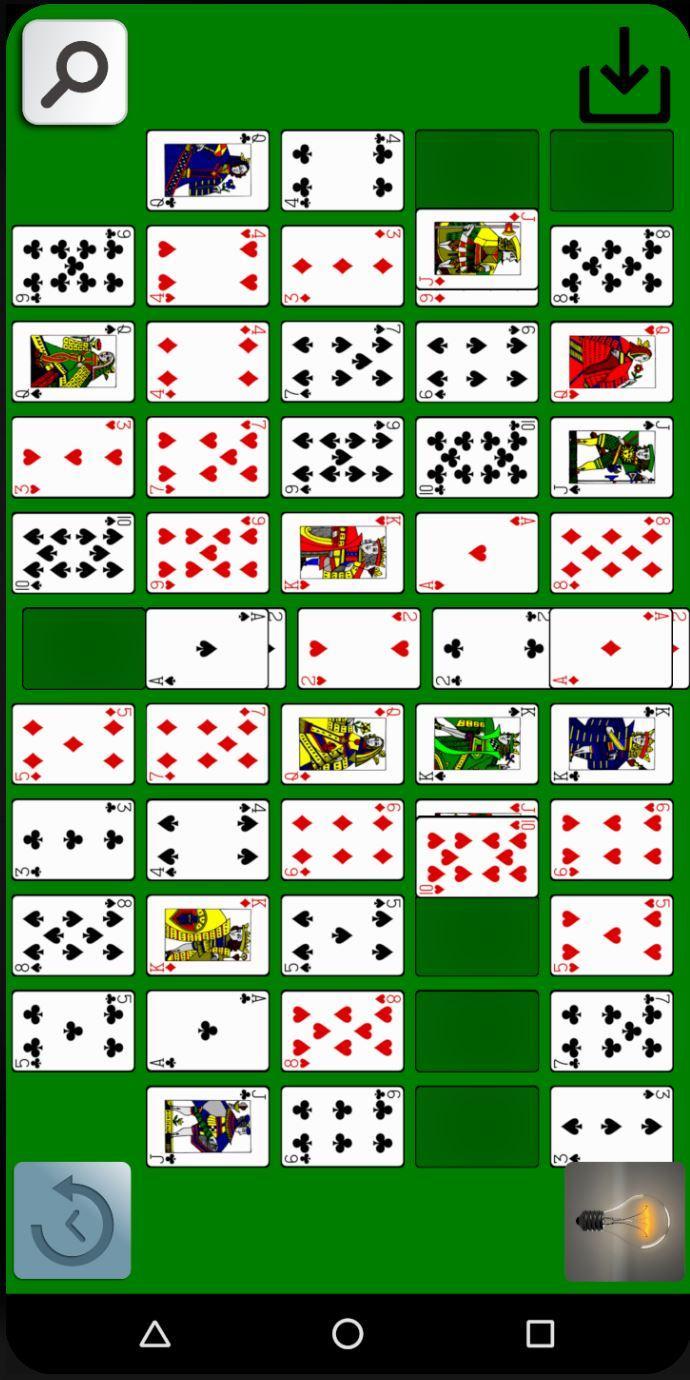
Task: Select the nine of clubs card
Action: coord(73,266)
